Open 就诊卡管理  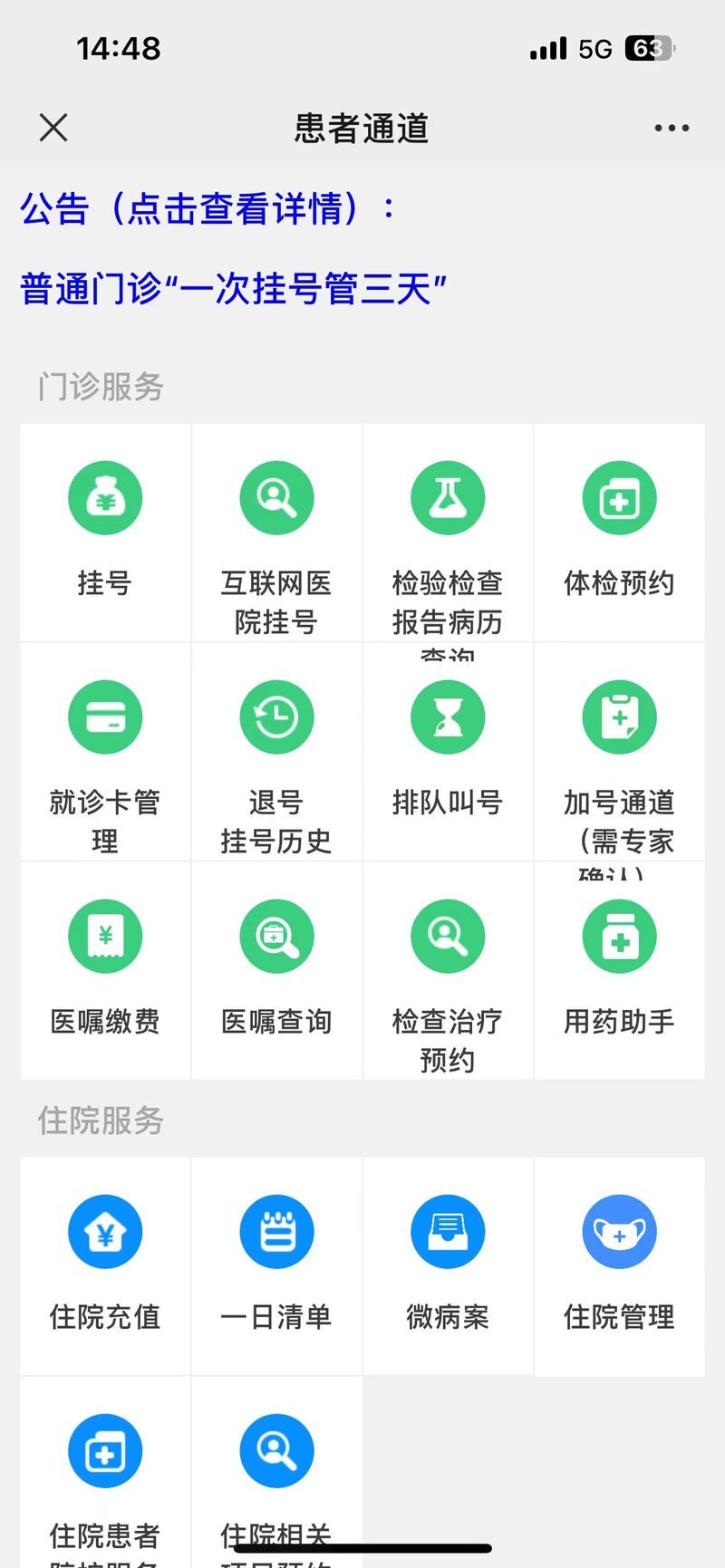[105, 752]
